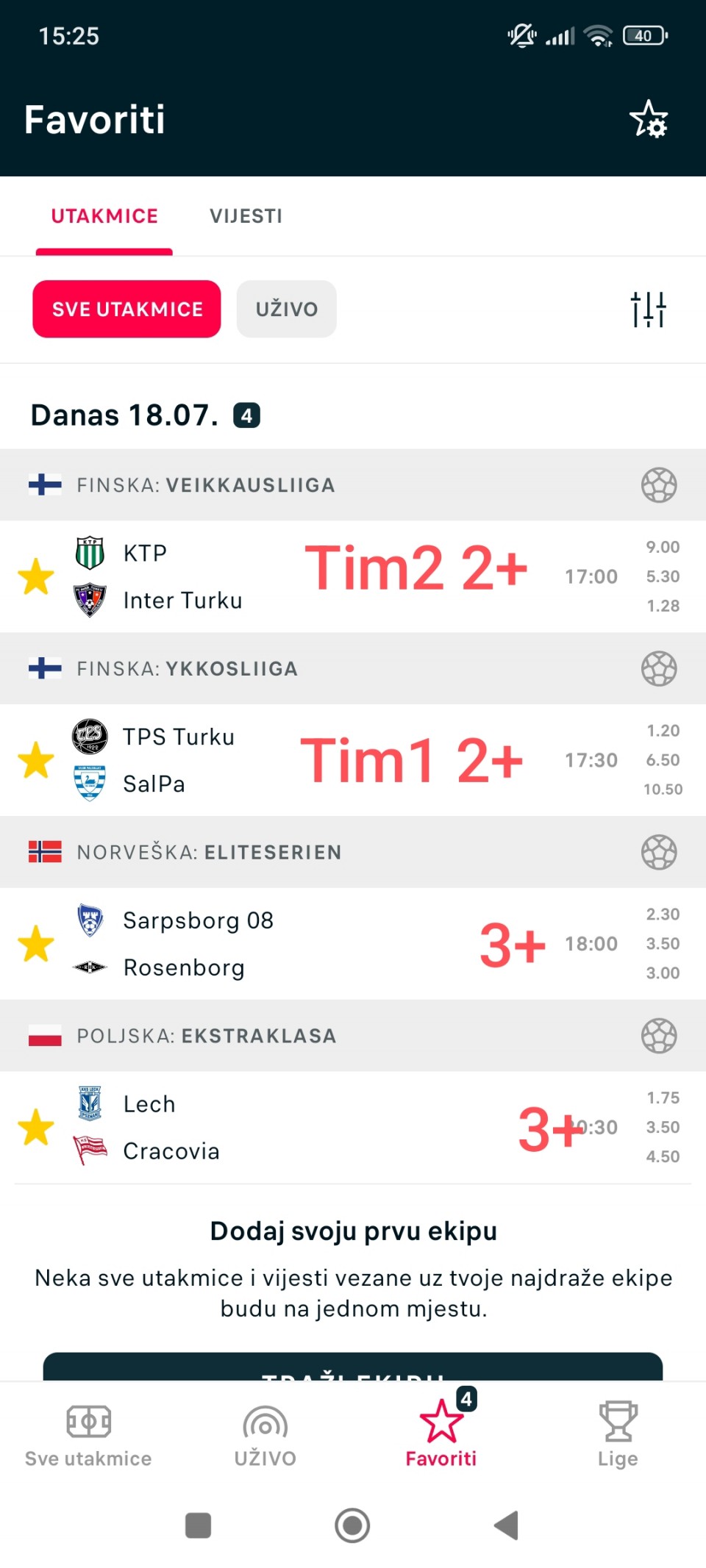Unstar the Lech vs Cracovia match
Image resolution: width=706 pixels, height=1568 pixels.
(x=36, y=1128)
